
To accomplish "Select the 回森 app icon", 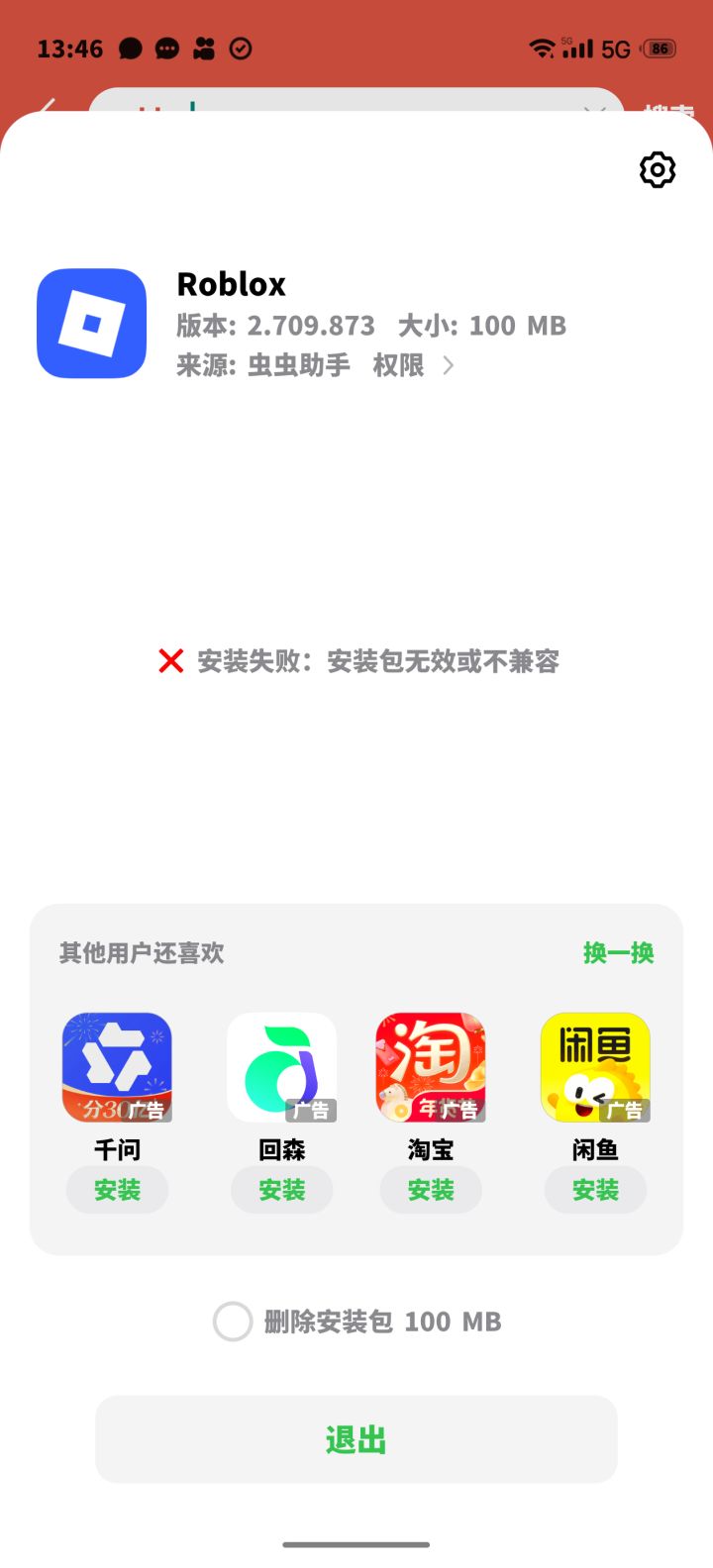I will click(x=281, y=1067).
